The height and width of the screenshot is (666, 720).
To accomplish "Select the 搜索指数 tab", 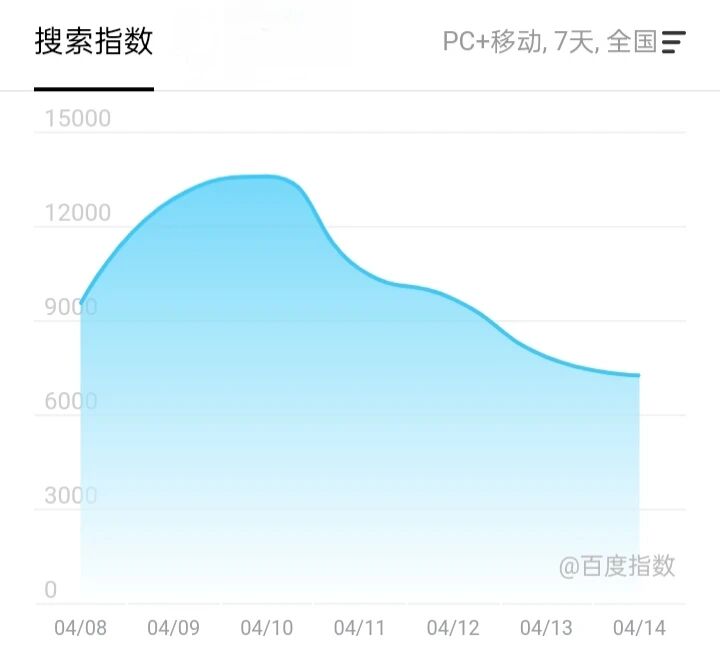I will pos(94,43).
